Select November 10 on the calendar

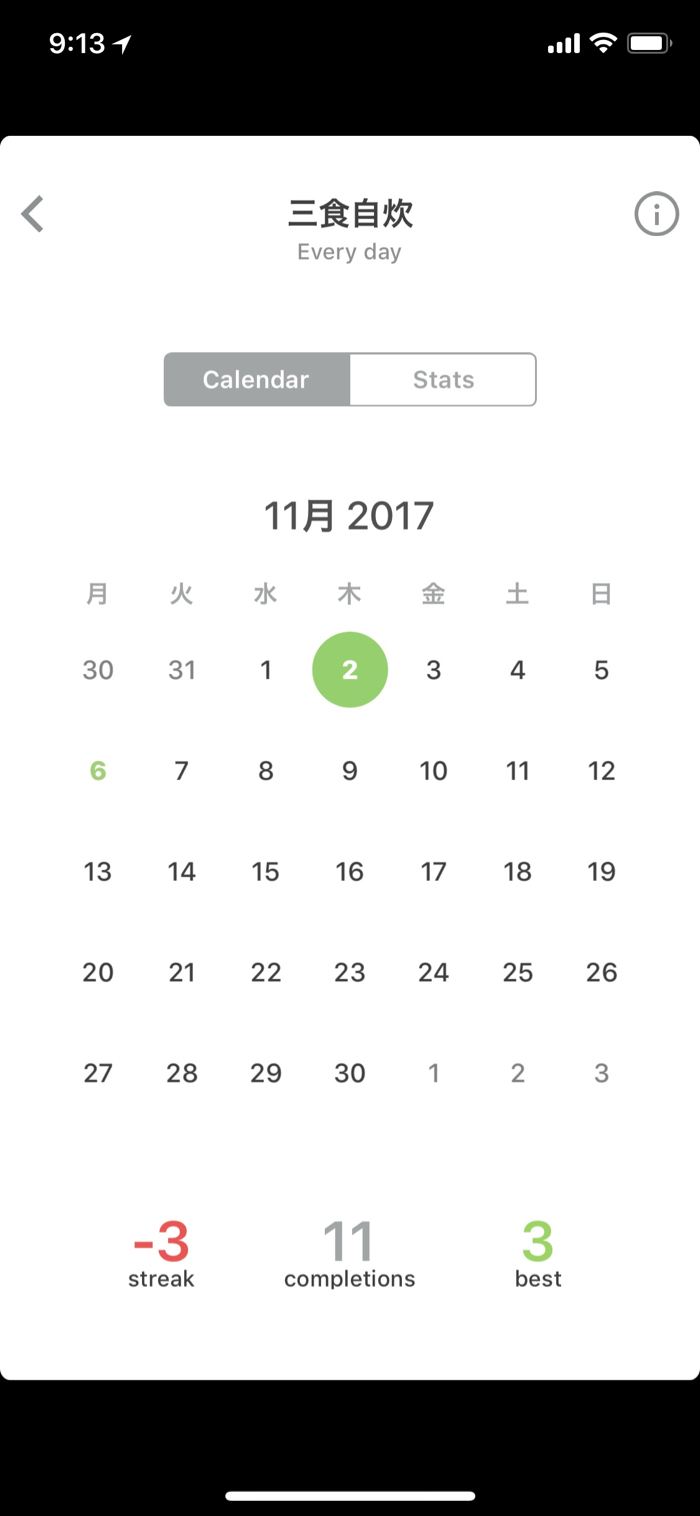coord(433,771)
